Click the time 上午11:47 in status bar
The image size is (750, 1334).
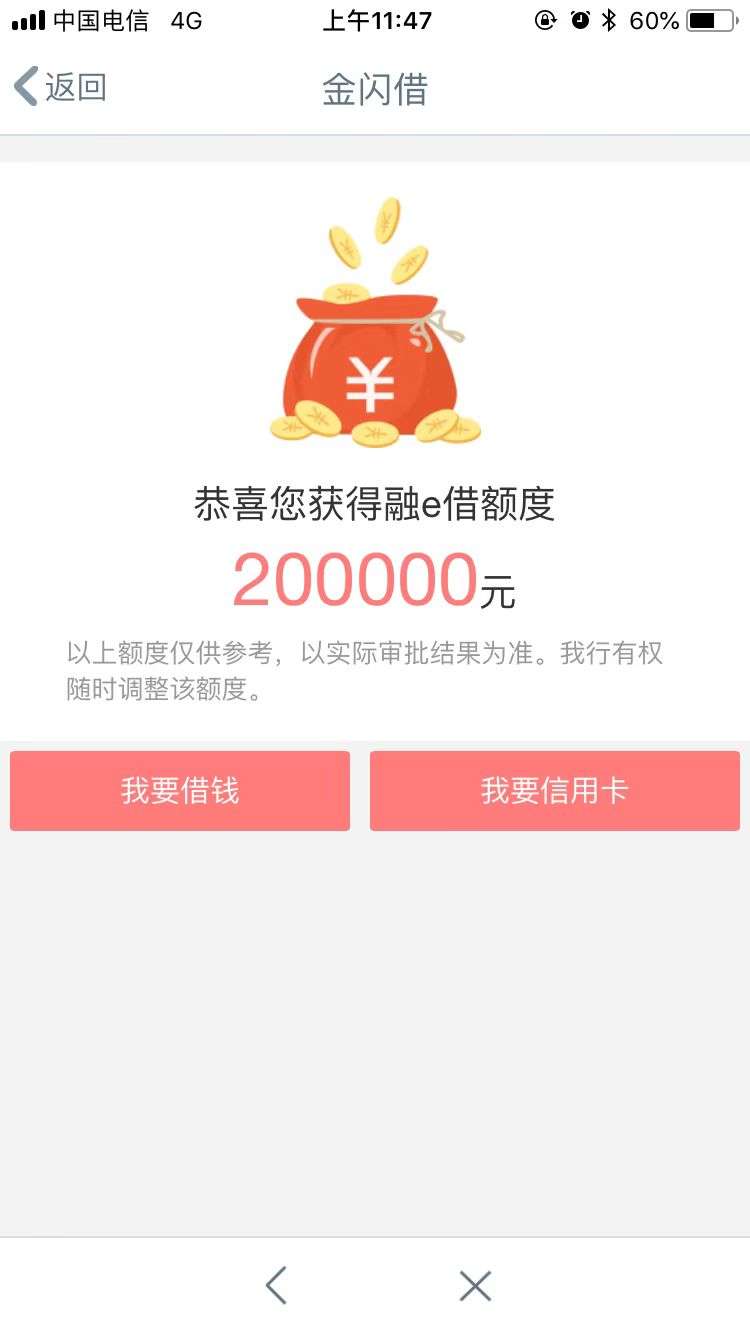pyautogui.click(x=375, y=19)
